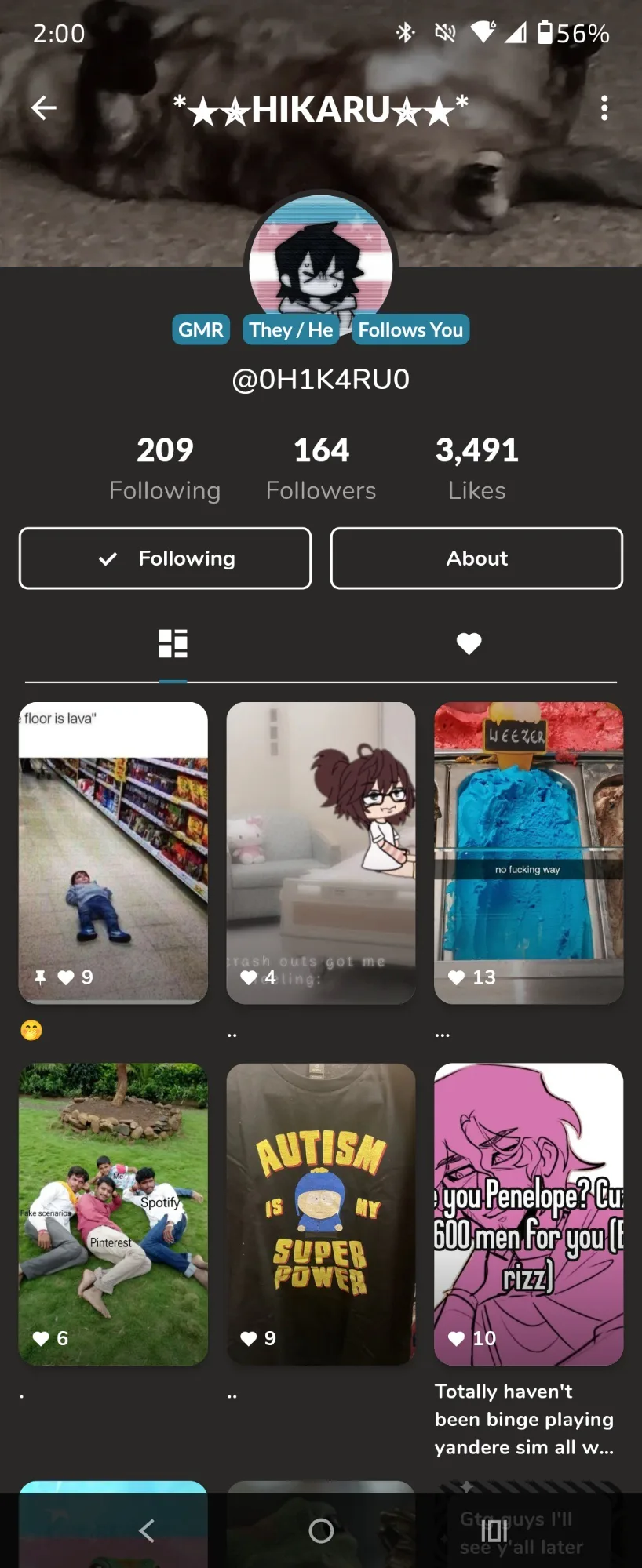Open the cartoon girl with Hello Kitty post
Image resolution: width=642 pixels, height=1568 pixels.
(320, 852)
